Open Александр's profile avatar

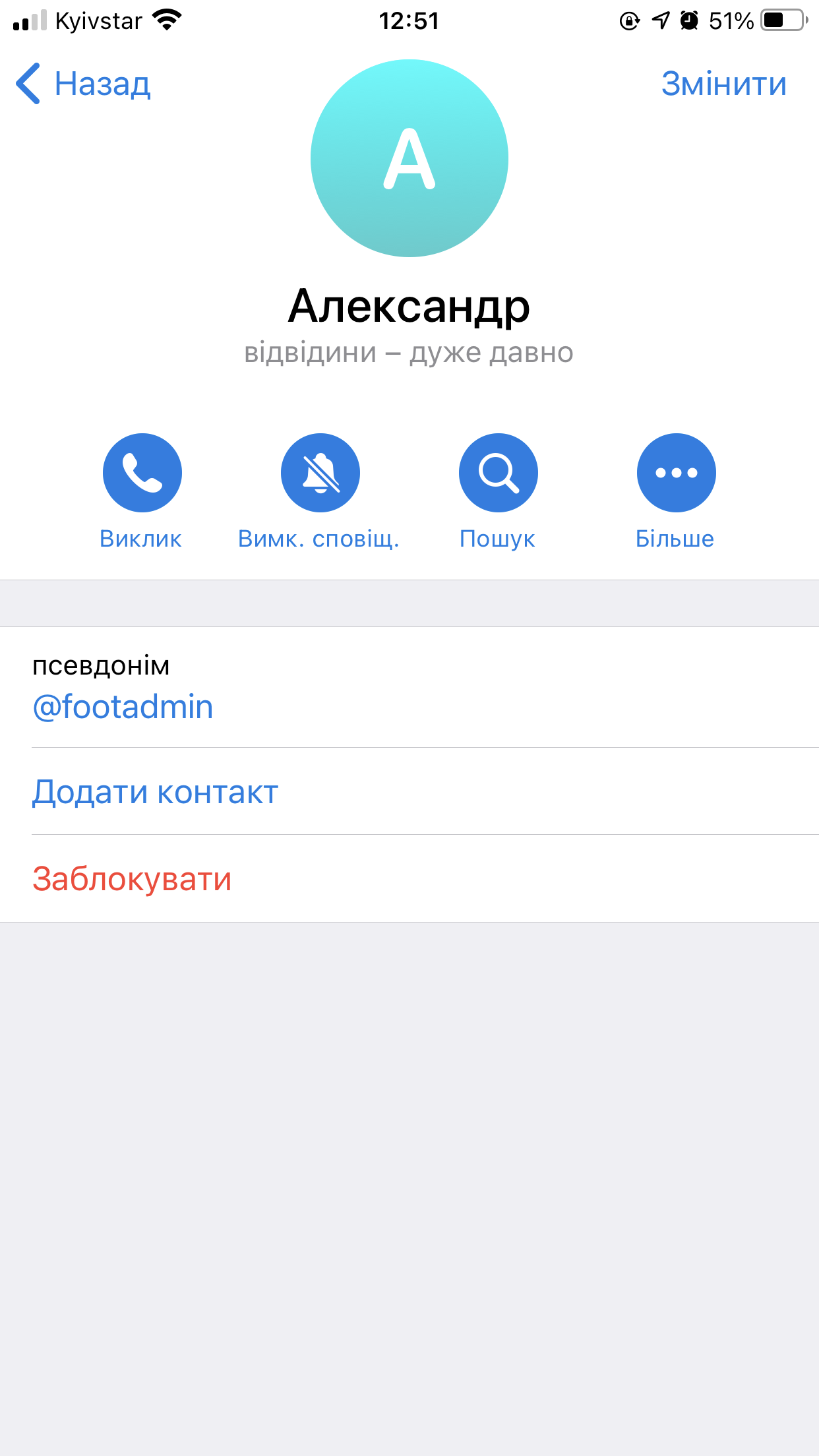(409, 158)
